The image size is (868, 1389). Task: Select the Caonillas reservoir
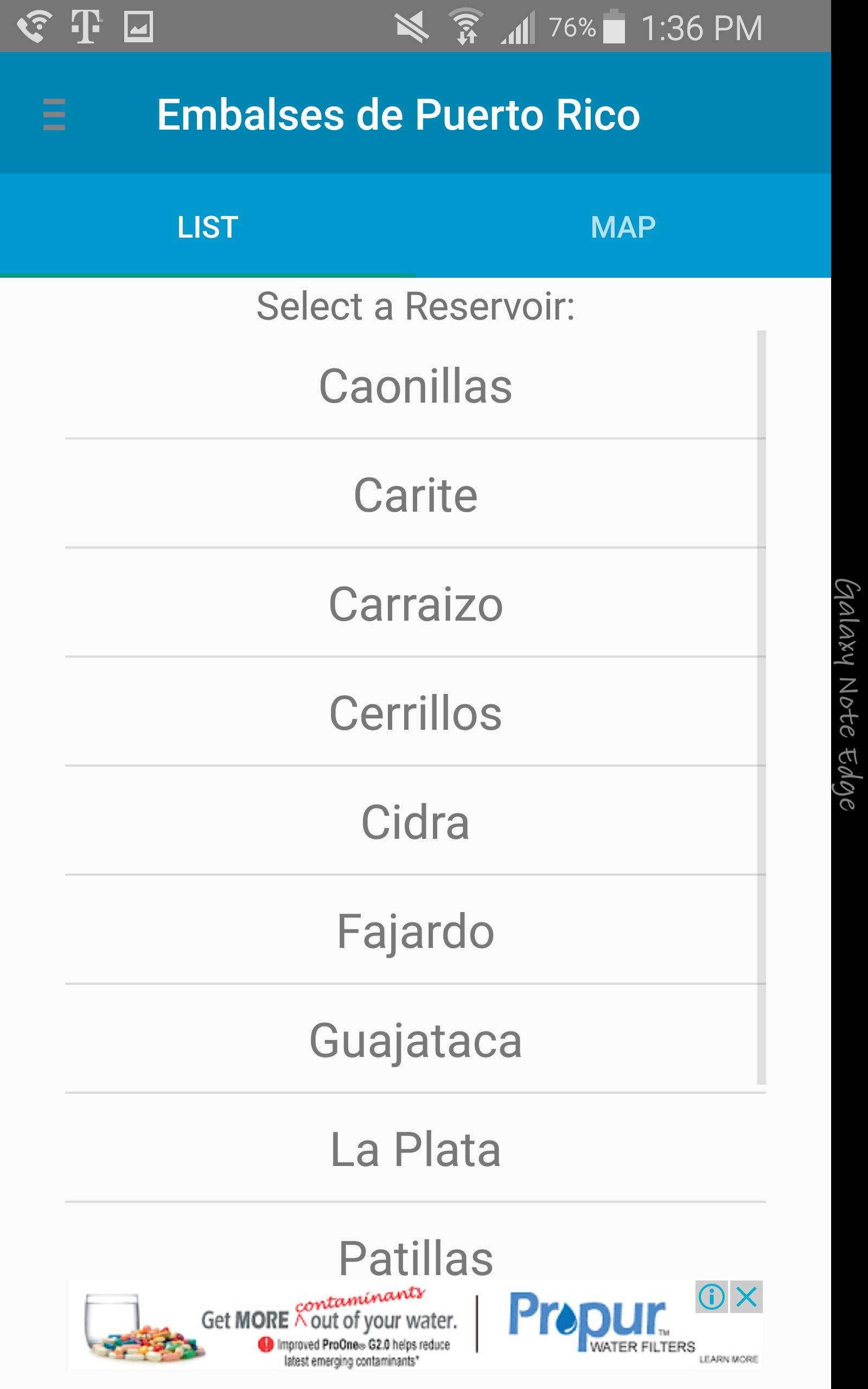coord(416,387)
